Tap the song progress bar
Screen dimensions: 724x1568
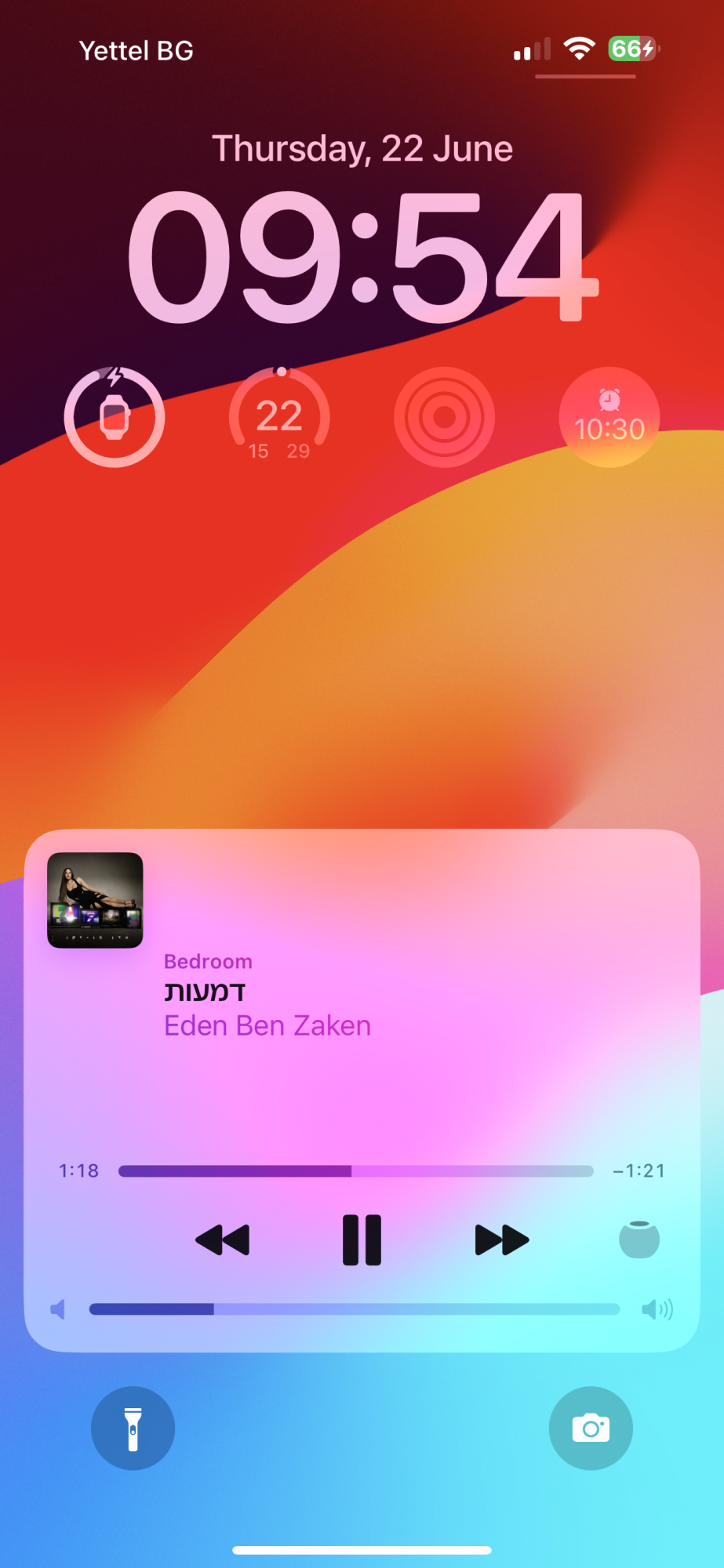click(355, 1171)
